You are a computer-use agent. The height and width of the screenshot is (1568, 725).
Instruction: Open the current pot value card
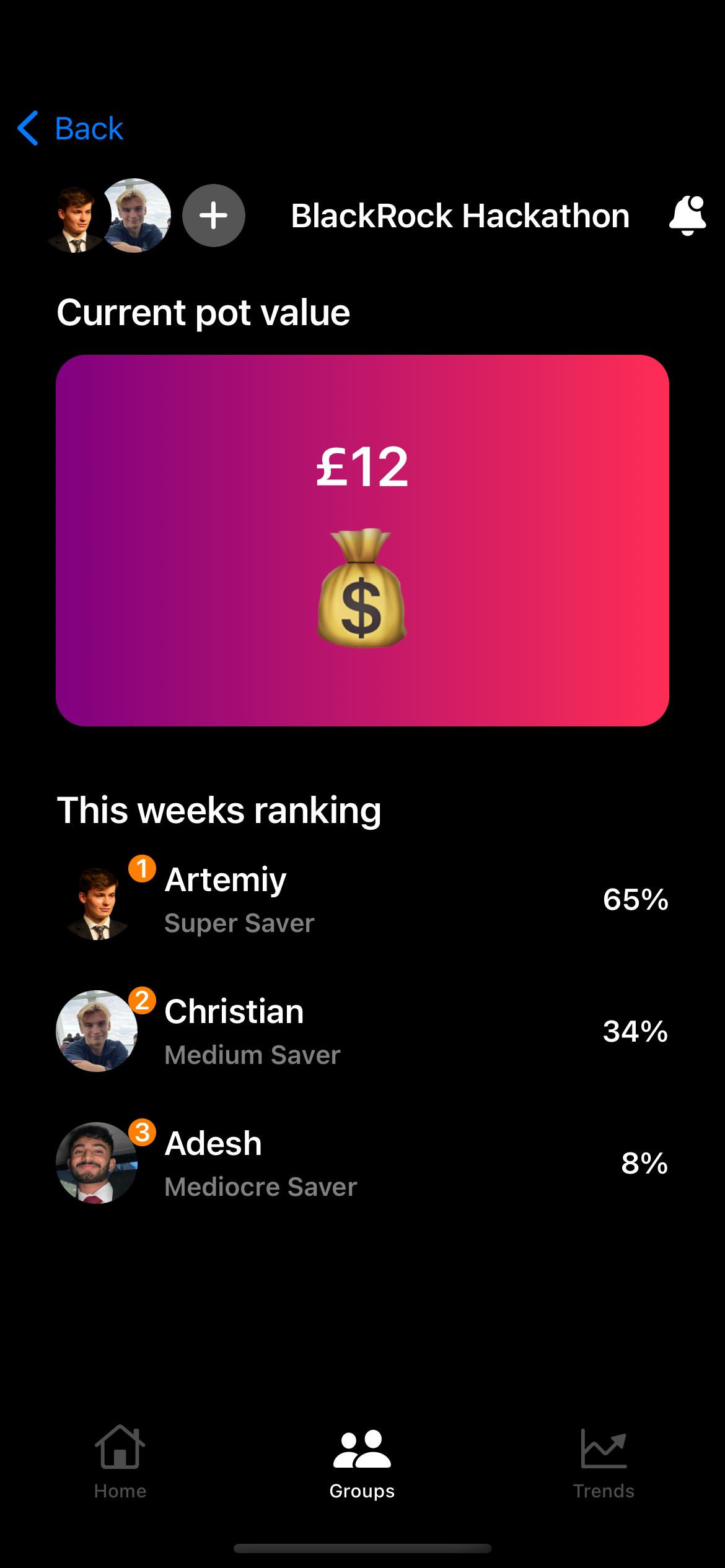pos(362,540)
